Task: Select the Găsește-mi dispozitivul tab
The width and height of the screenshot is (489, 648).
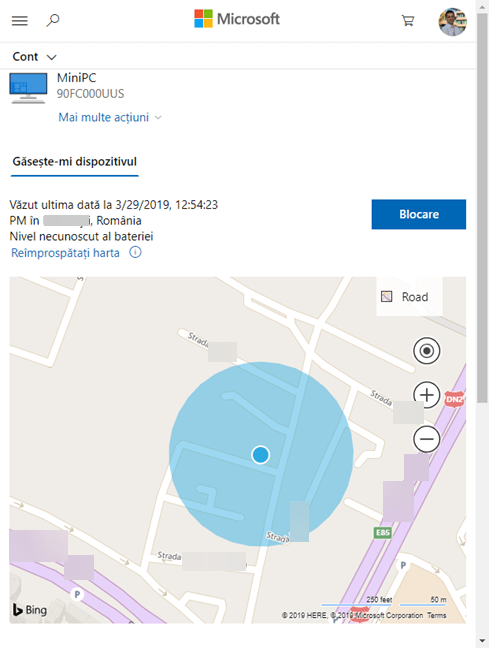Action: 74,162
